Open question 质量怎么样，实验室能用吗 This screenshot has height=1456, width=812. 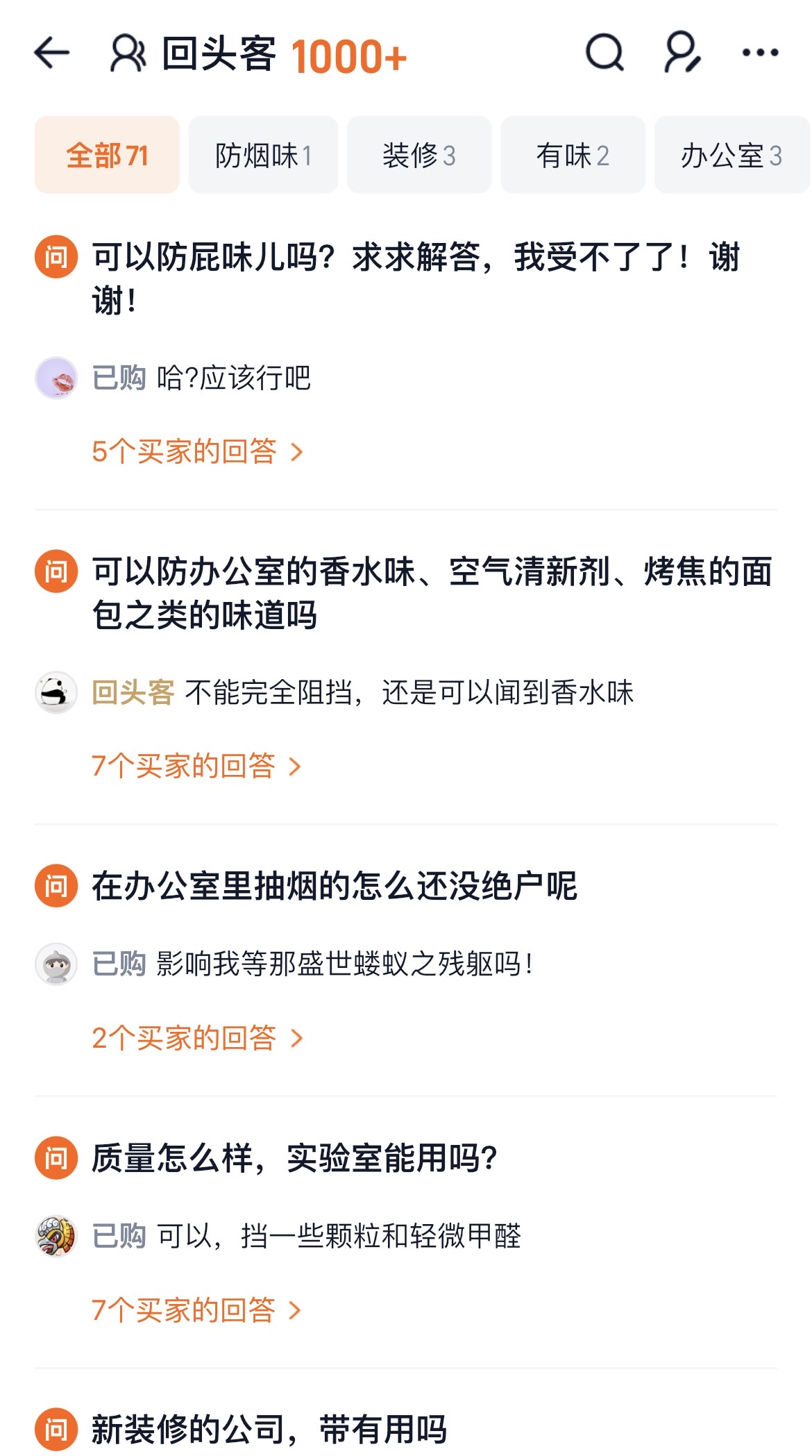point(294,1159)
